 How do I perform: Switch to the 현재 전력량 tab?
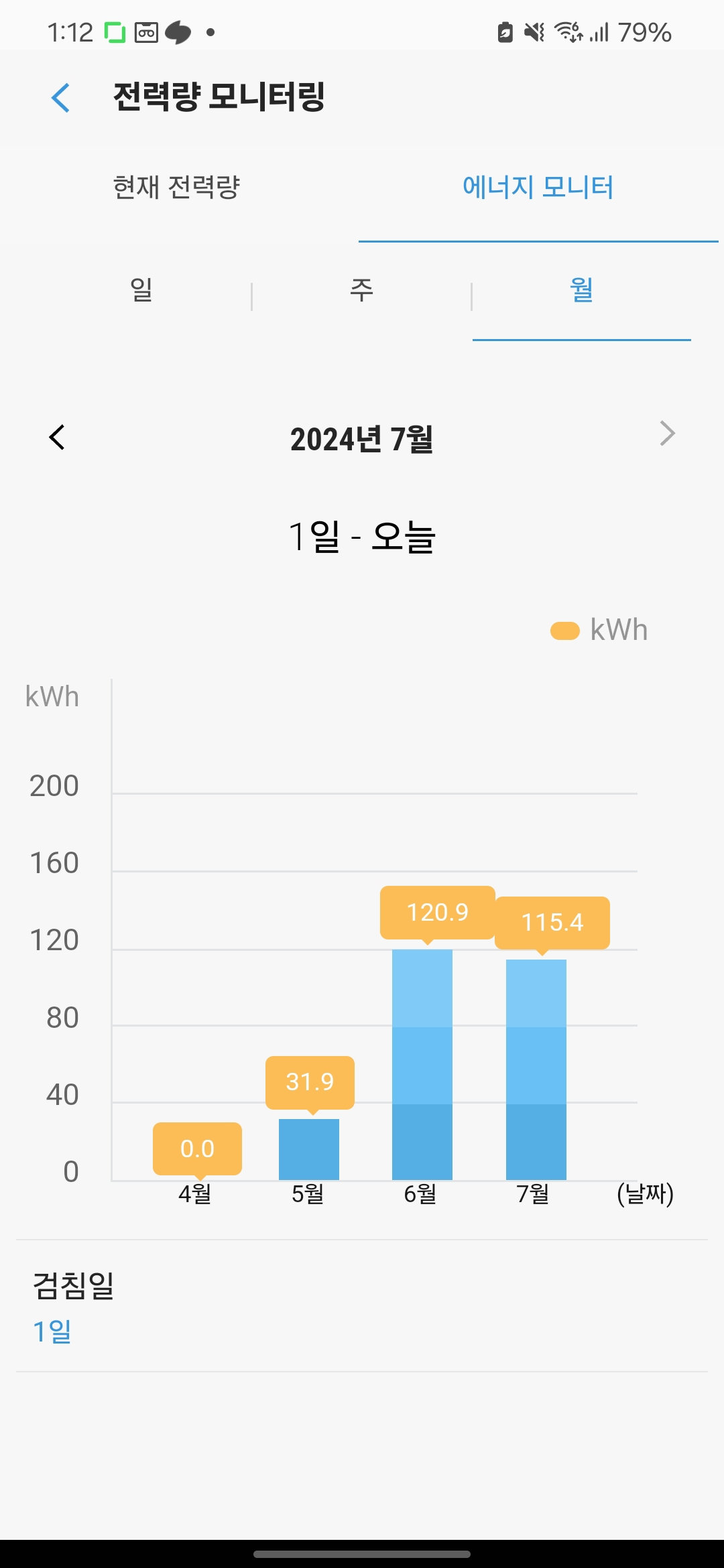pos(176,188)
